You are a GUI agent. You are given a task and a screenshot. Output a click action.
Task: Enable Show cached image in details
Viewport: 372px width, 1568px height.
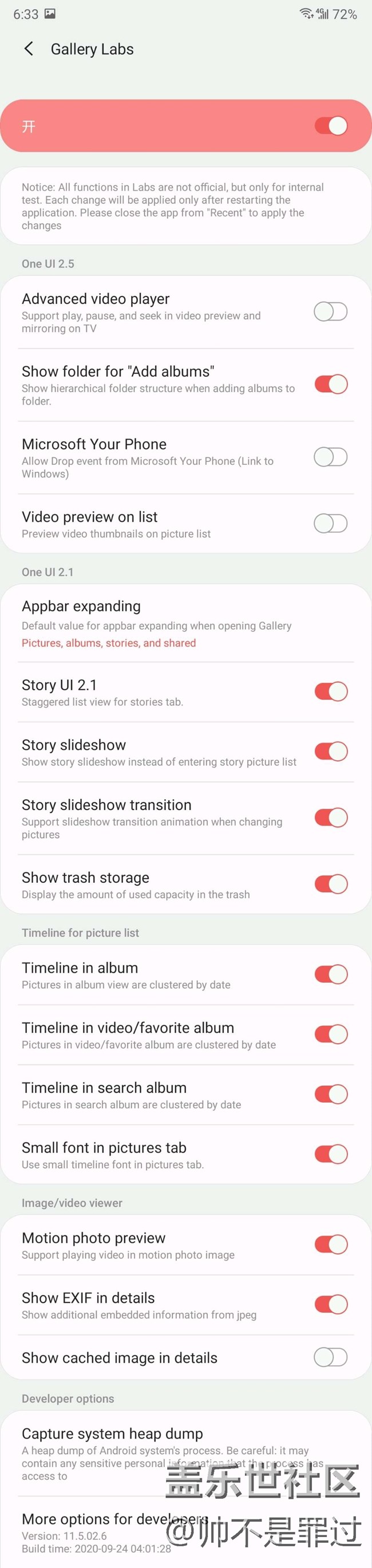click(331, 1357)
